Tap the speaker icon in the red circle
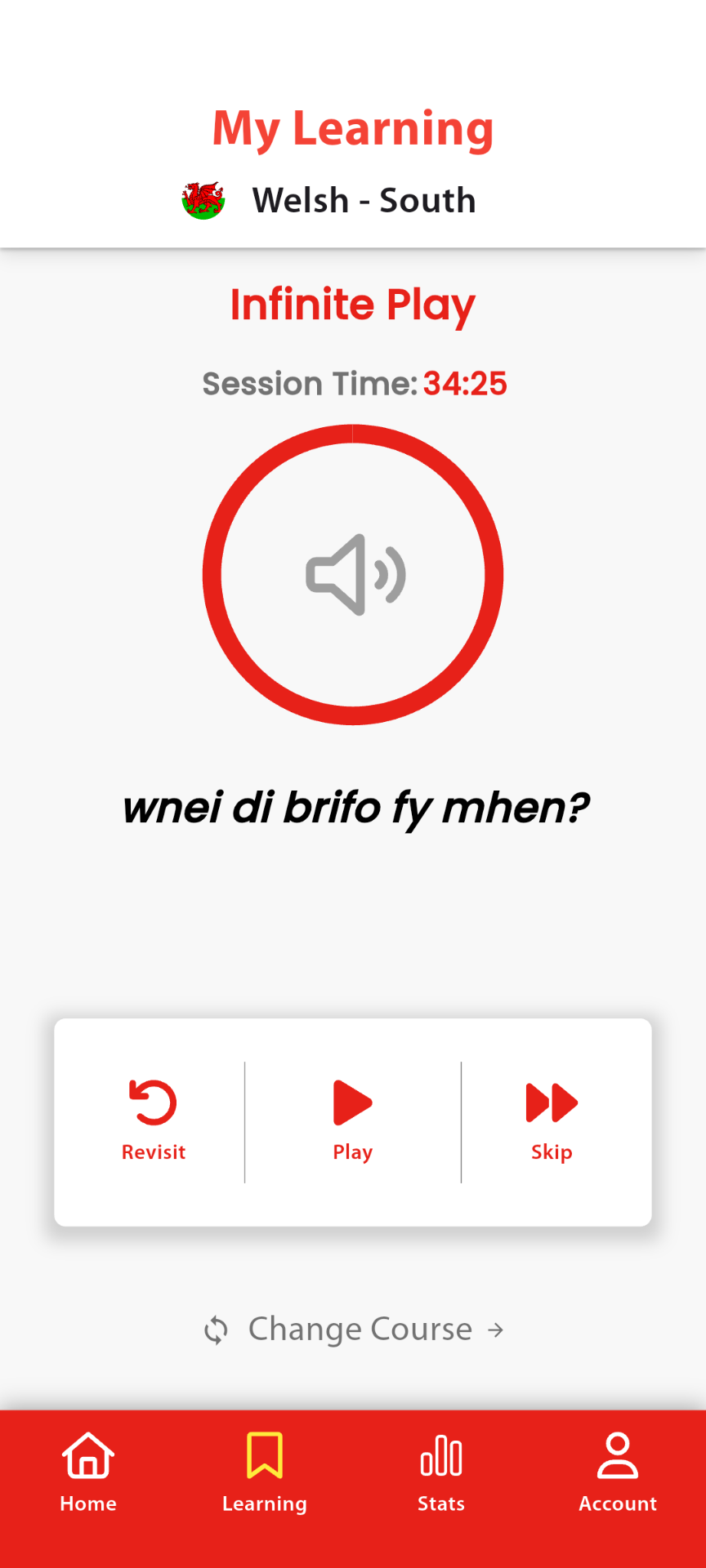The image size is (706, 1568). (354, 575)
